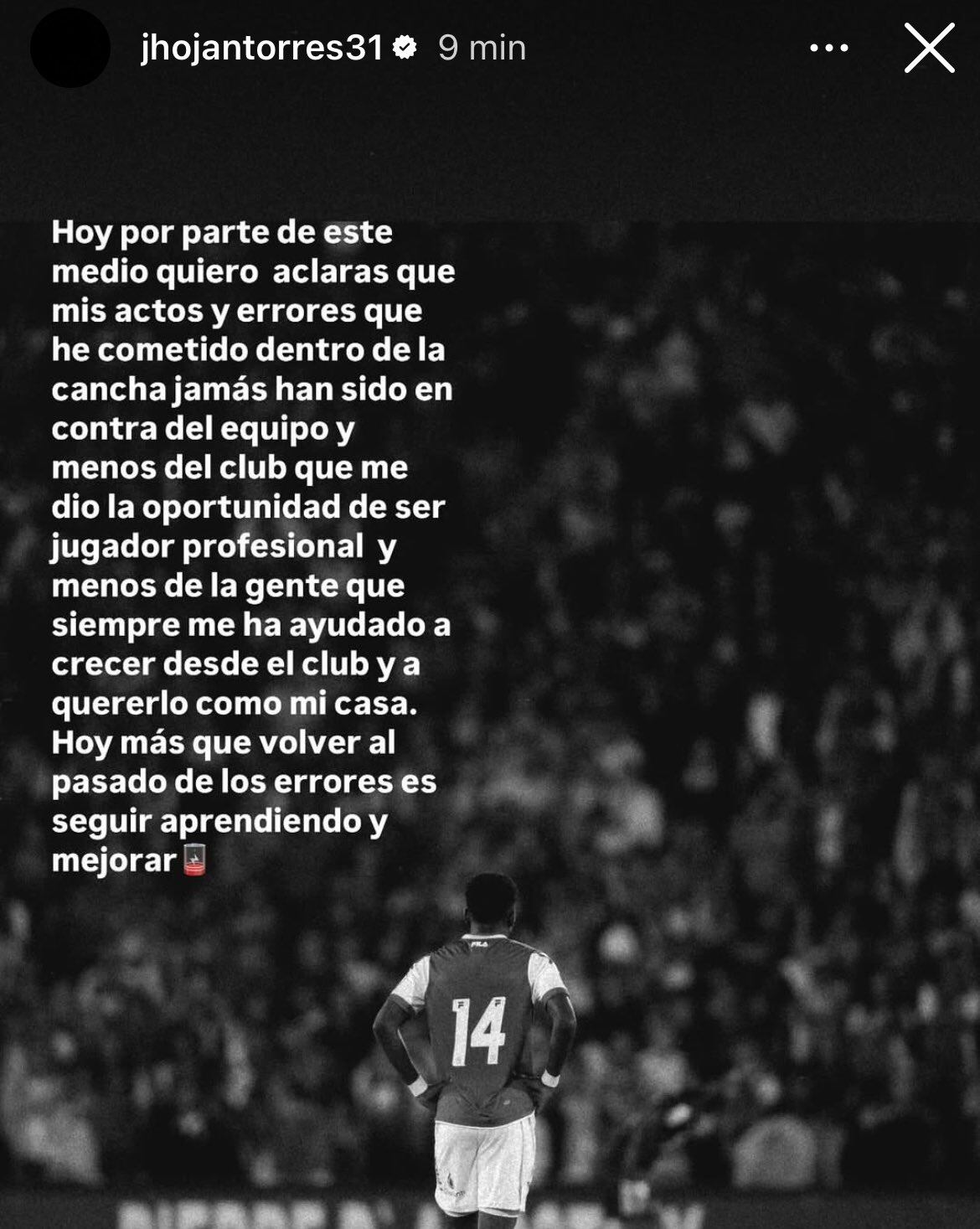Select the white text overlay paragraph
Image resolution: width=980 pixels, height=1229 pixels.
tap(251, 545)
